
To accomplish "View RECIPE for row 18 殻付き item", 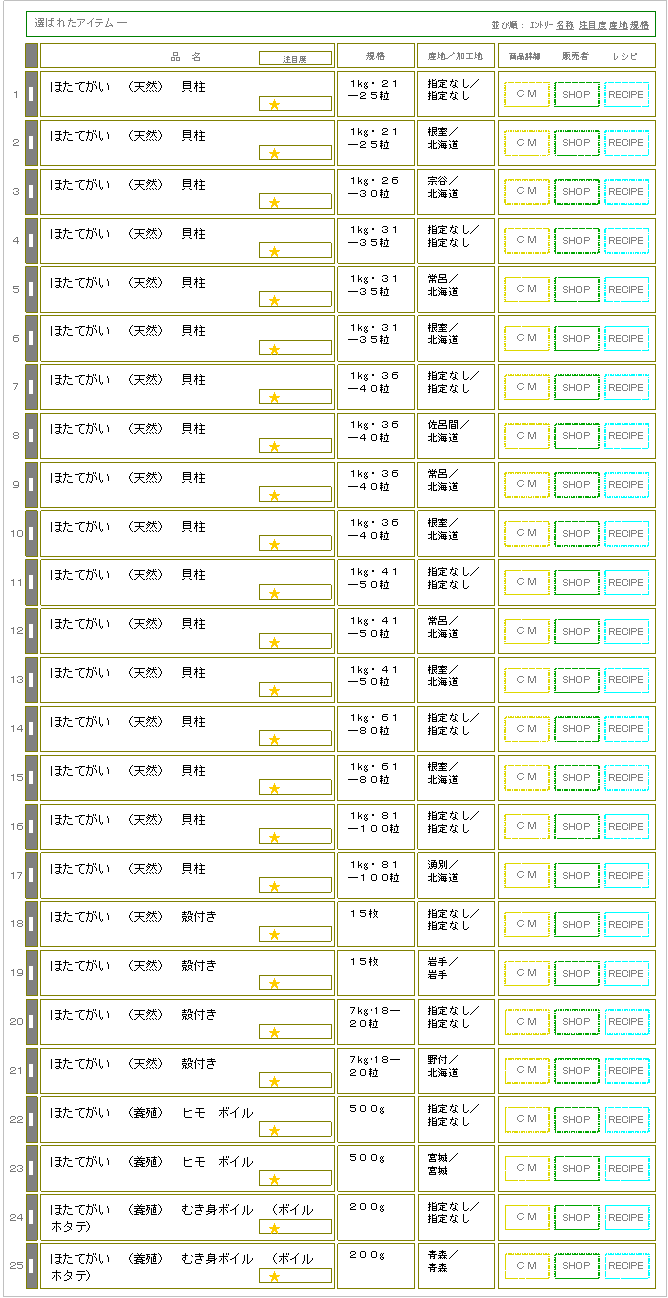I will tap(626, 925).
